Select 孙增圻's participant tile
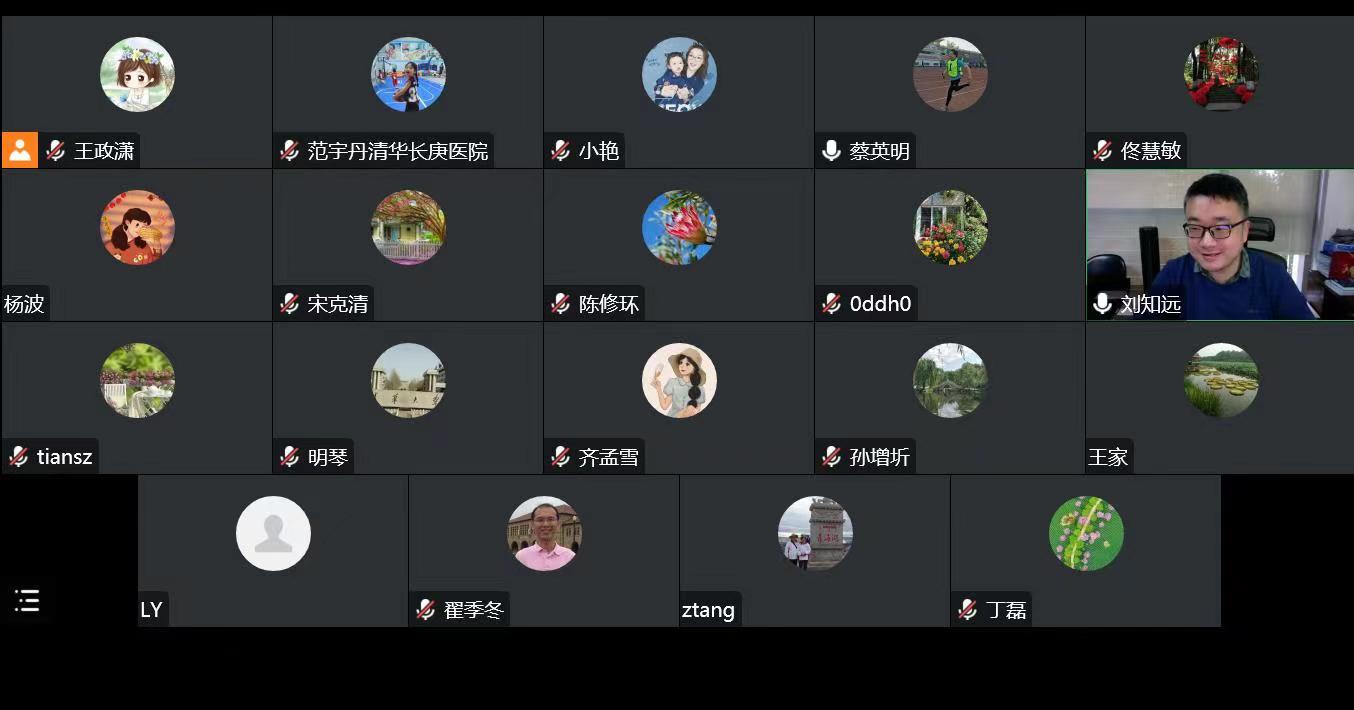The image size is (1354, 710). 950,398
